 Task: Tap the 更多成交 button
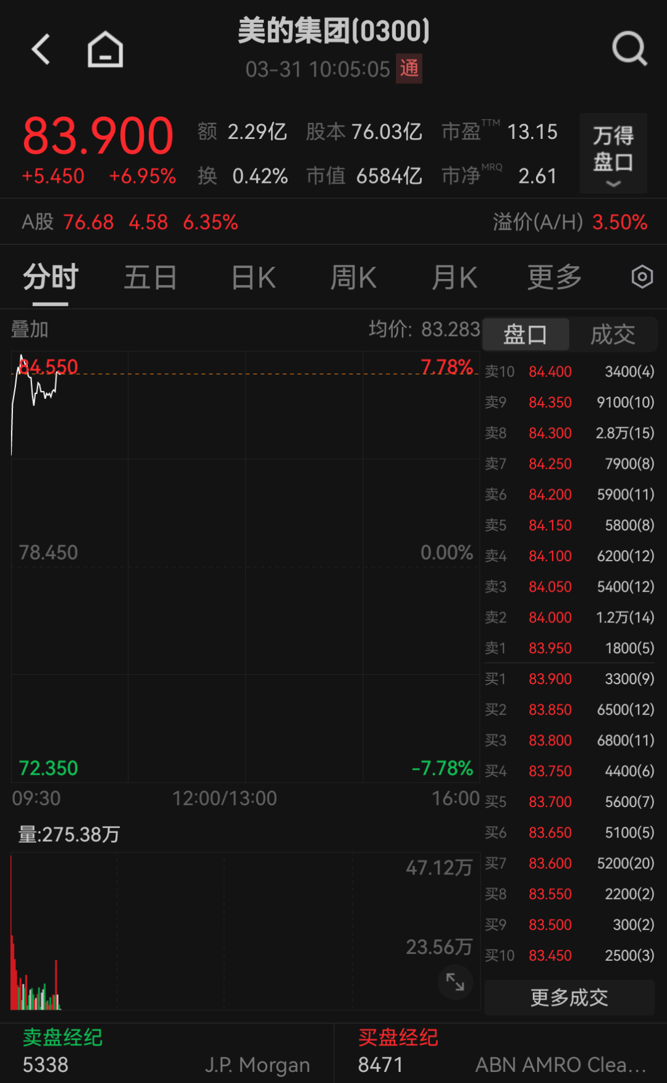pos(569,997)
